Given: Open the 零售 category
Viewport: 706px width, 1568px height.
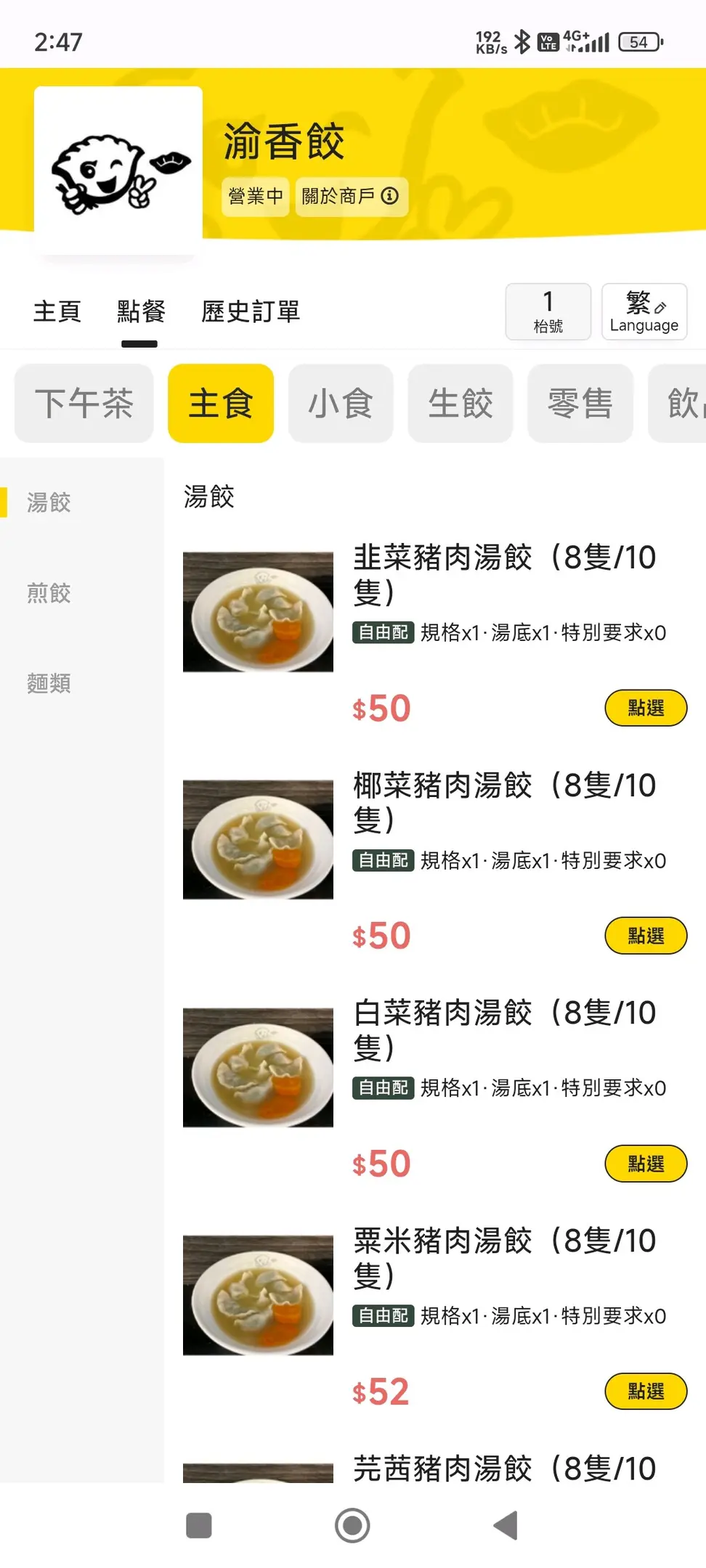Looking at the screenshot, I should coord(580,404).
